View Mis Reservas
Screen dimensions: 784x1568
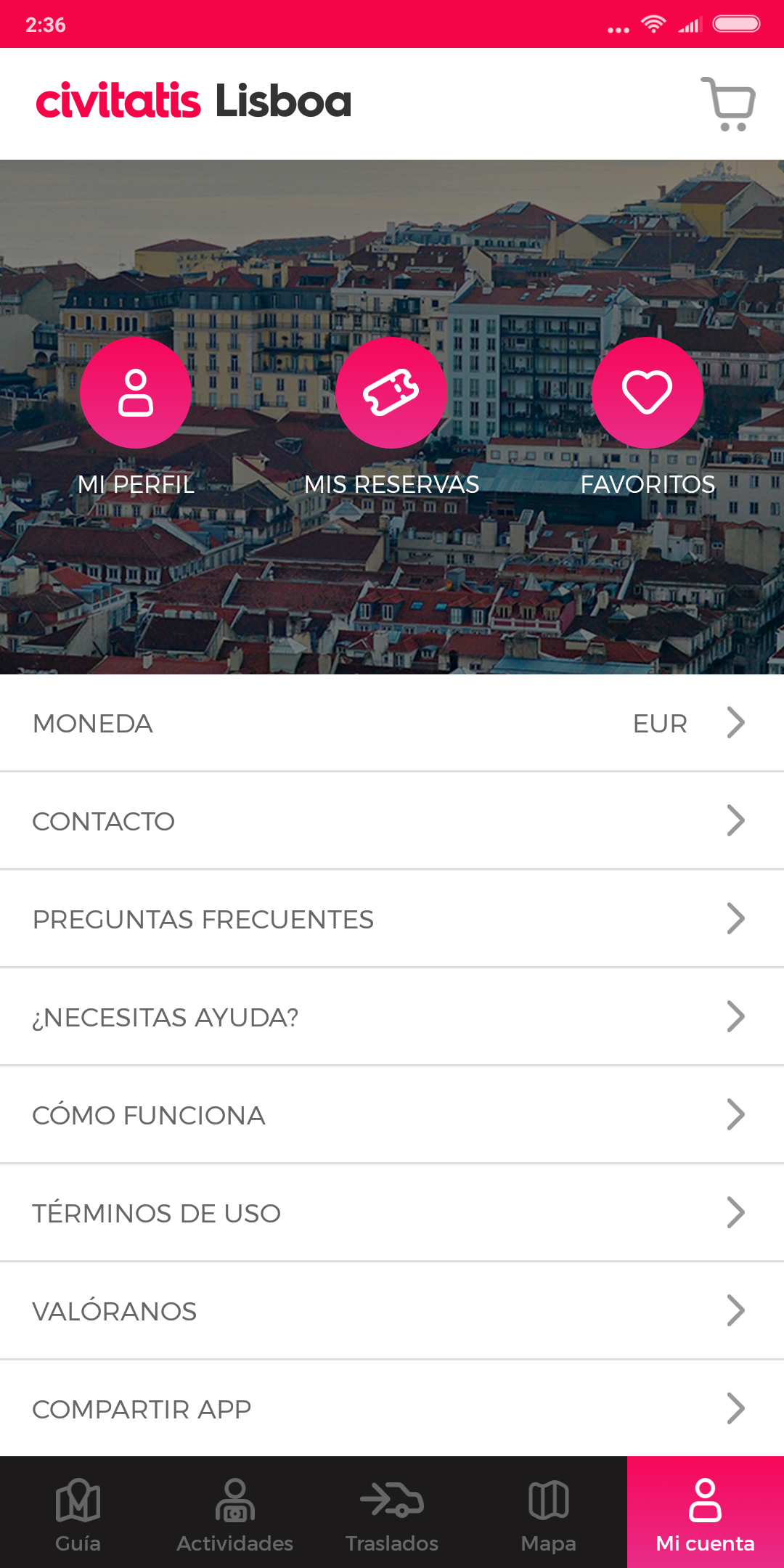(391, 393)
